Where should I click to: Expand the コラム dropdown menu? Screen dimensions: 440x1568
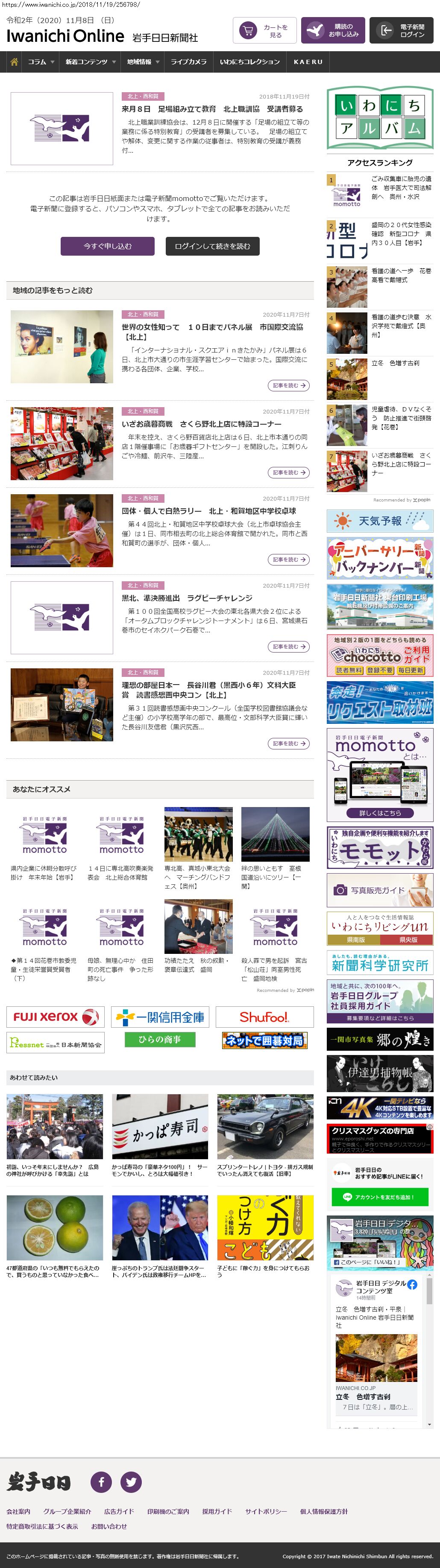[41, 61]
